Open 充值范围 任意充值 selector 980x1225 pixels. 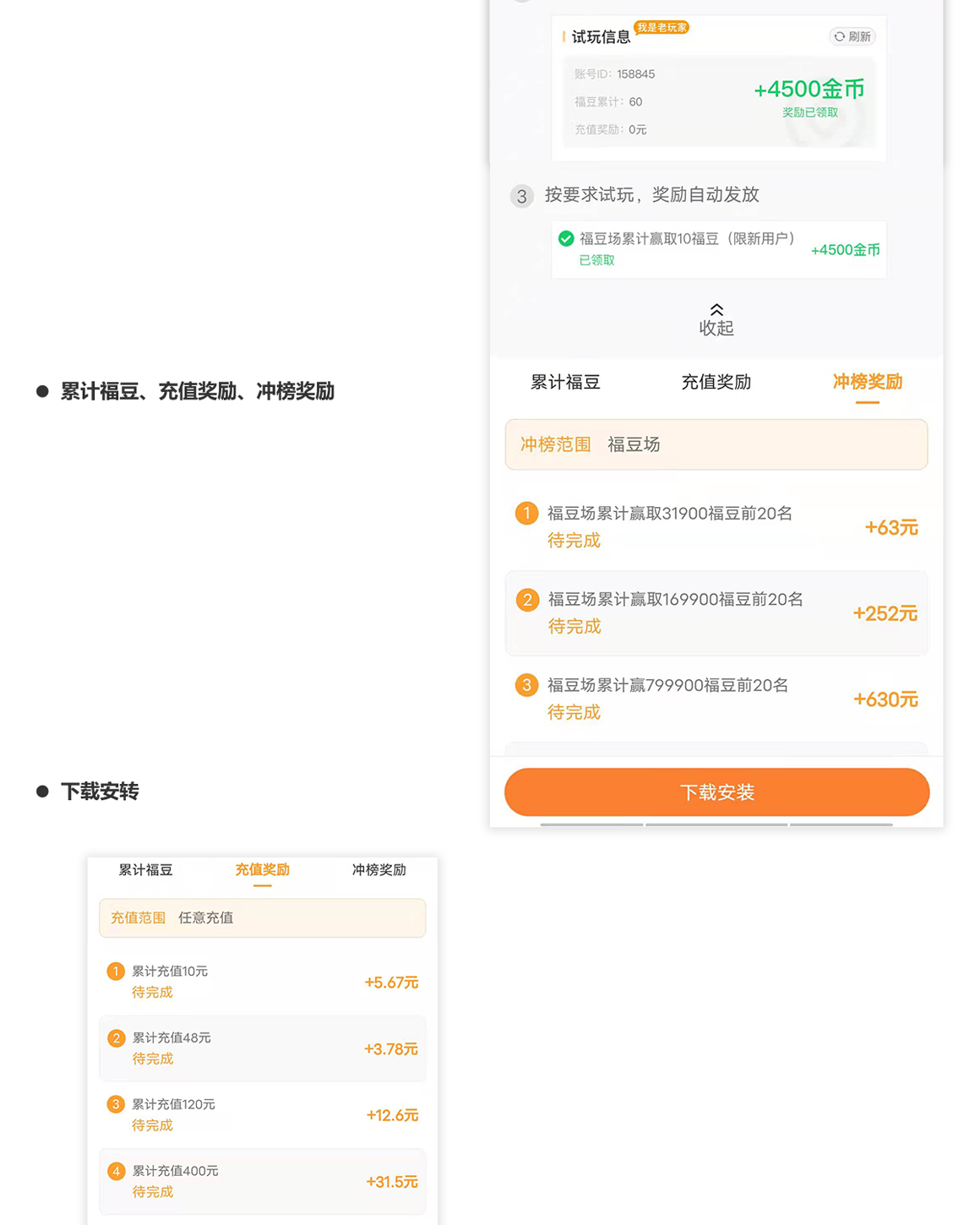[262, 918]
